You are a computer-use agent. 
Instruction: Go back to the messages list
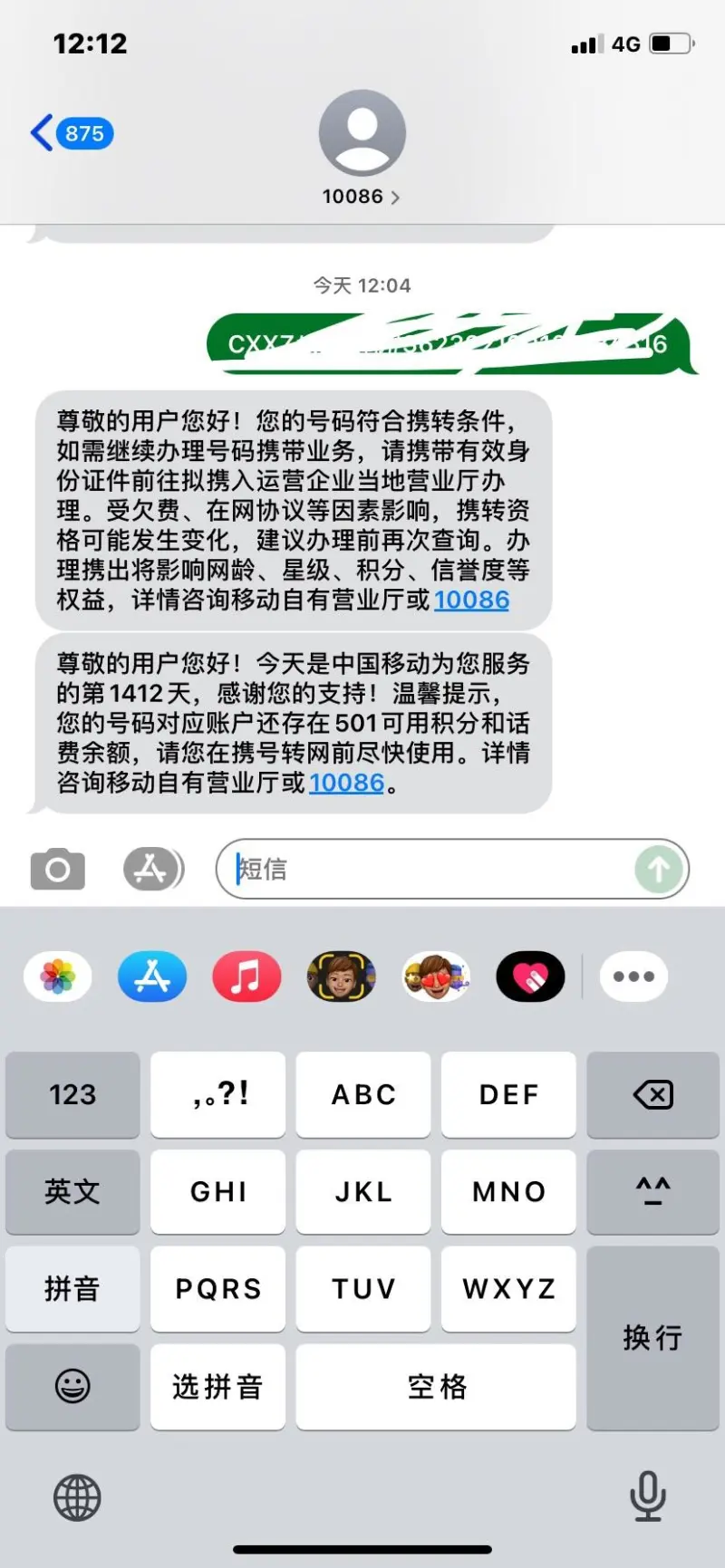(69, 133)
